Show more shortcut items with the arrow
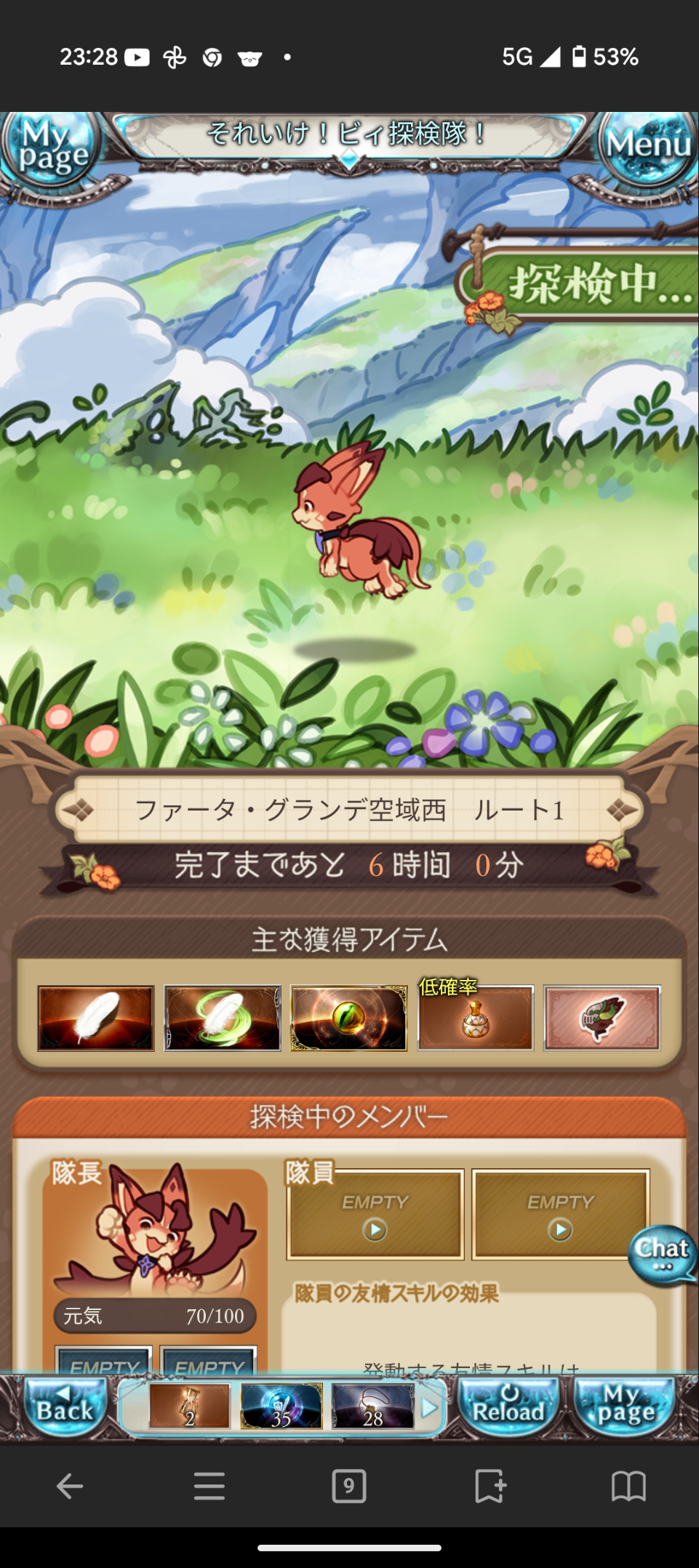This screenshot has width=699, height=1568. click(x=430, y=1407)
